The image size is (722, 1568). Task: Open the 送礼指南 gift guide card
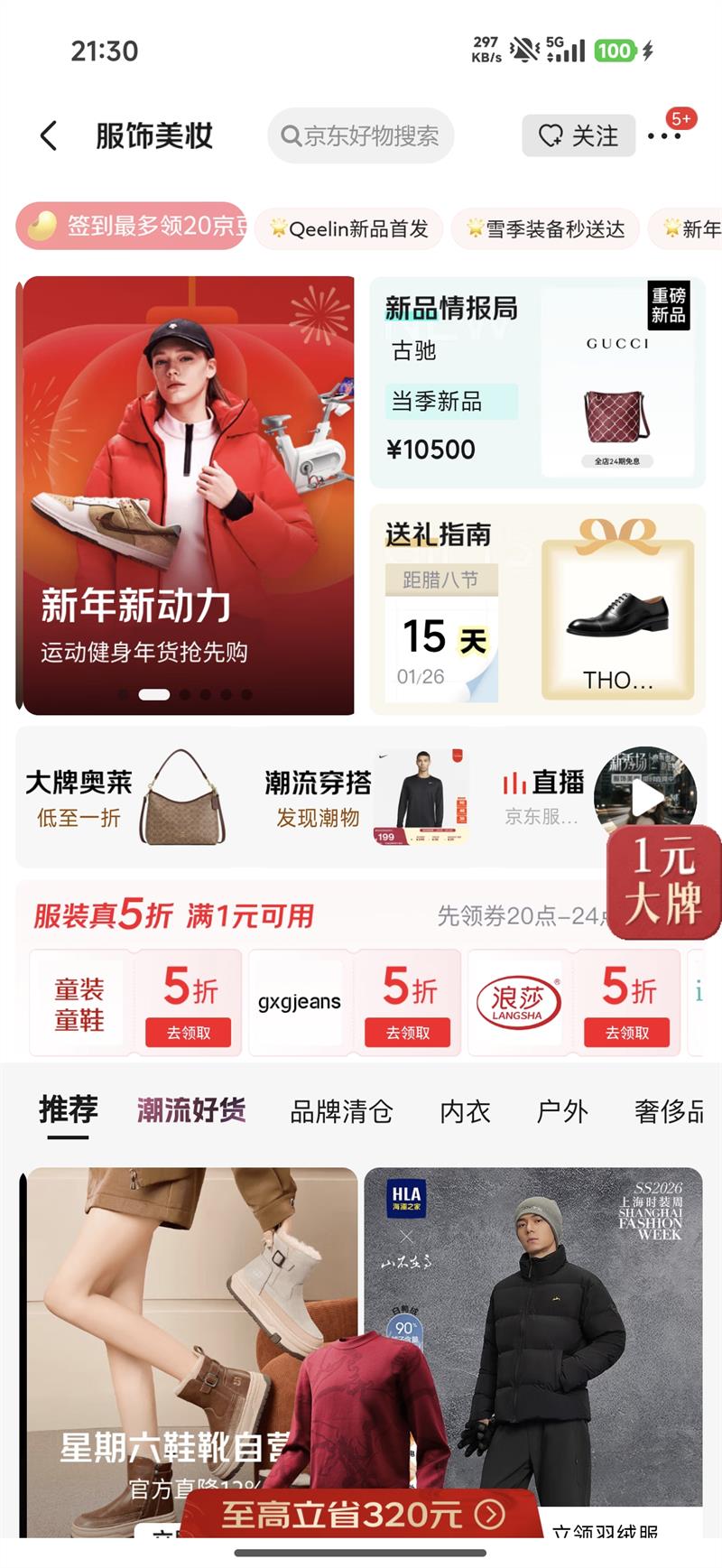click(537, 609)
